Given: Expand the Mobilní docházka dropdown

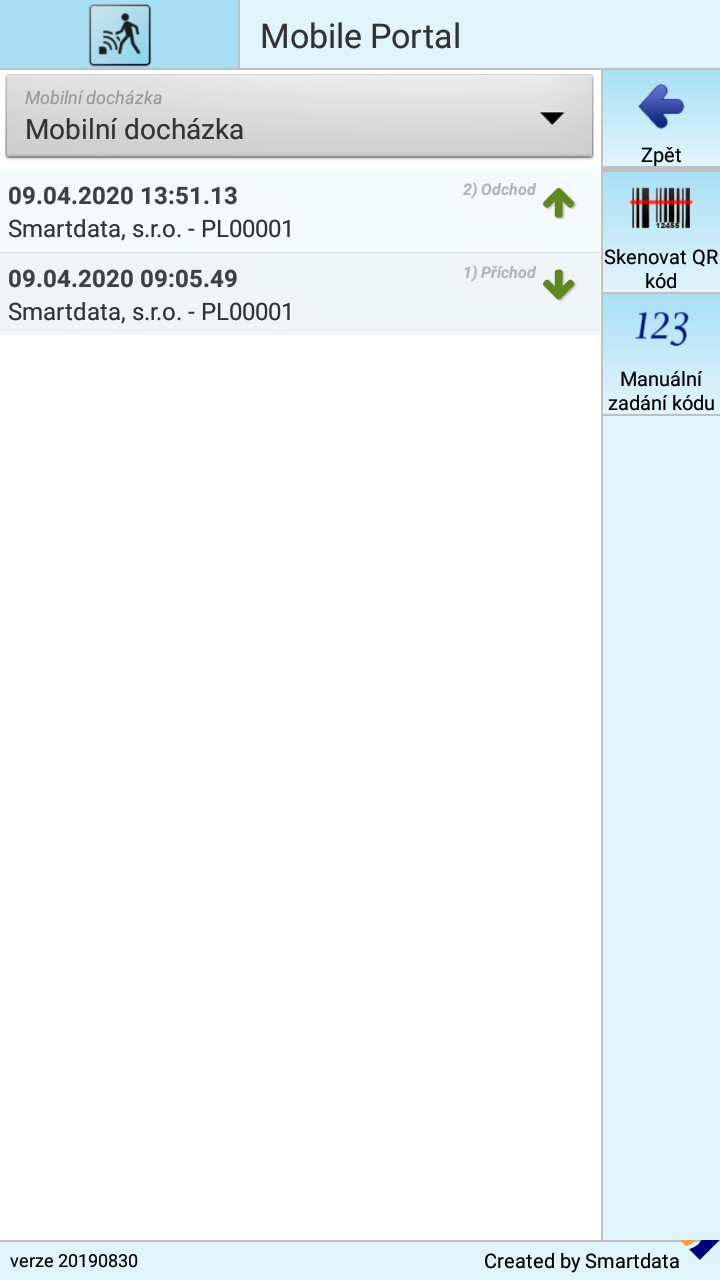Looking at the screenshot, I should coord(300,116).
